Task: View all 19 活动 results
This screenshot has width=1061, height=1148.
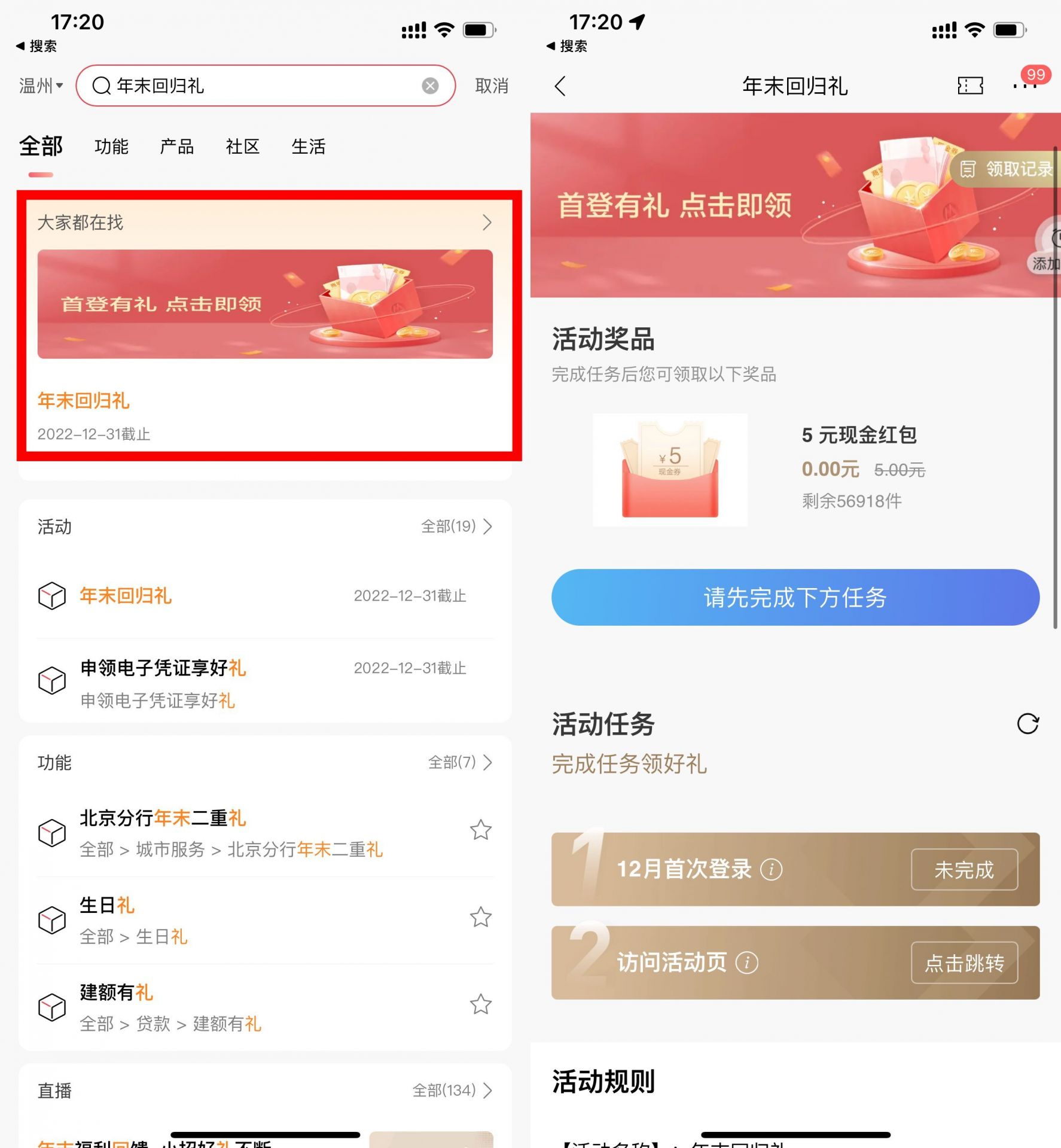Action: [x=456, y=526]
